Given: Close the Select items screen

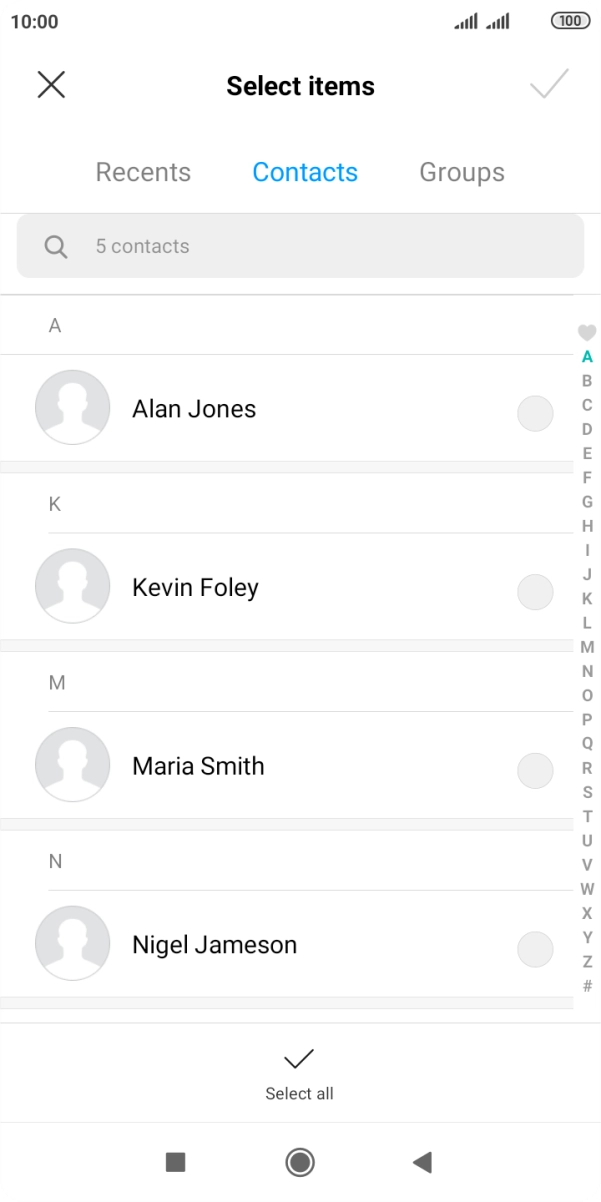Looking at the screenshot, I should 51,85.
